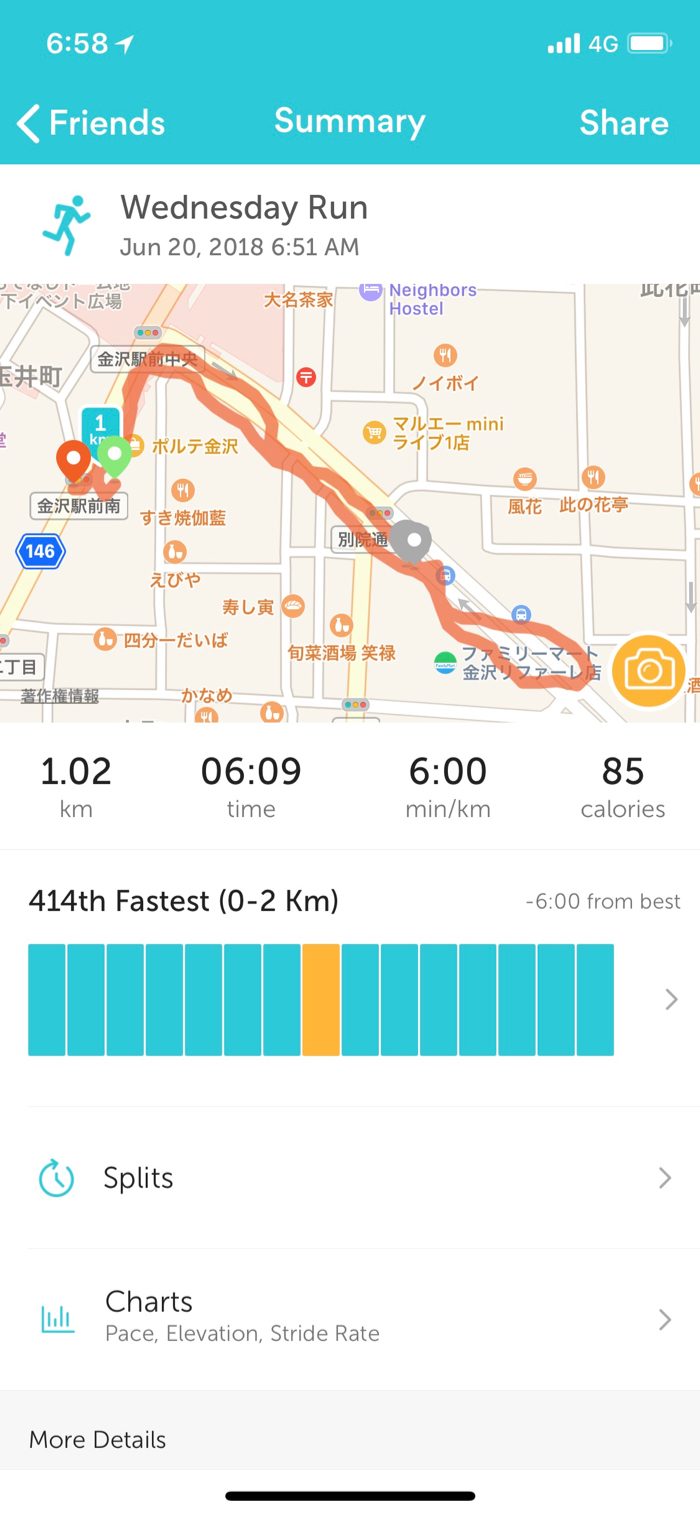Open the Splits details
Image resolution: width=700 pixels, height=1516 pixels.
click(350, 1178)
